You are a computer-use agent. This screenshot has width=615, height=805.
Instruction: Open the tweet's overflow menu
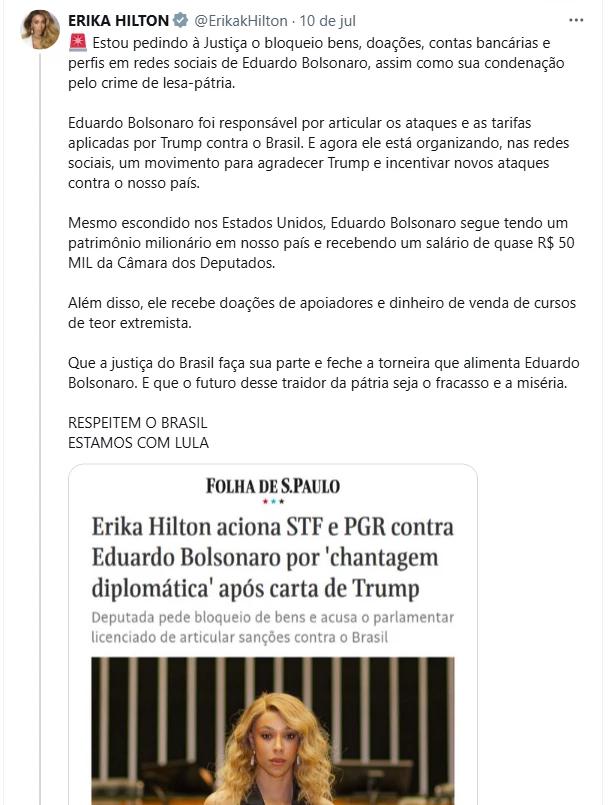[x=576, y=20]
